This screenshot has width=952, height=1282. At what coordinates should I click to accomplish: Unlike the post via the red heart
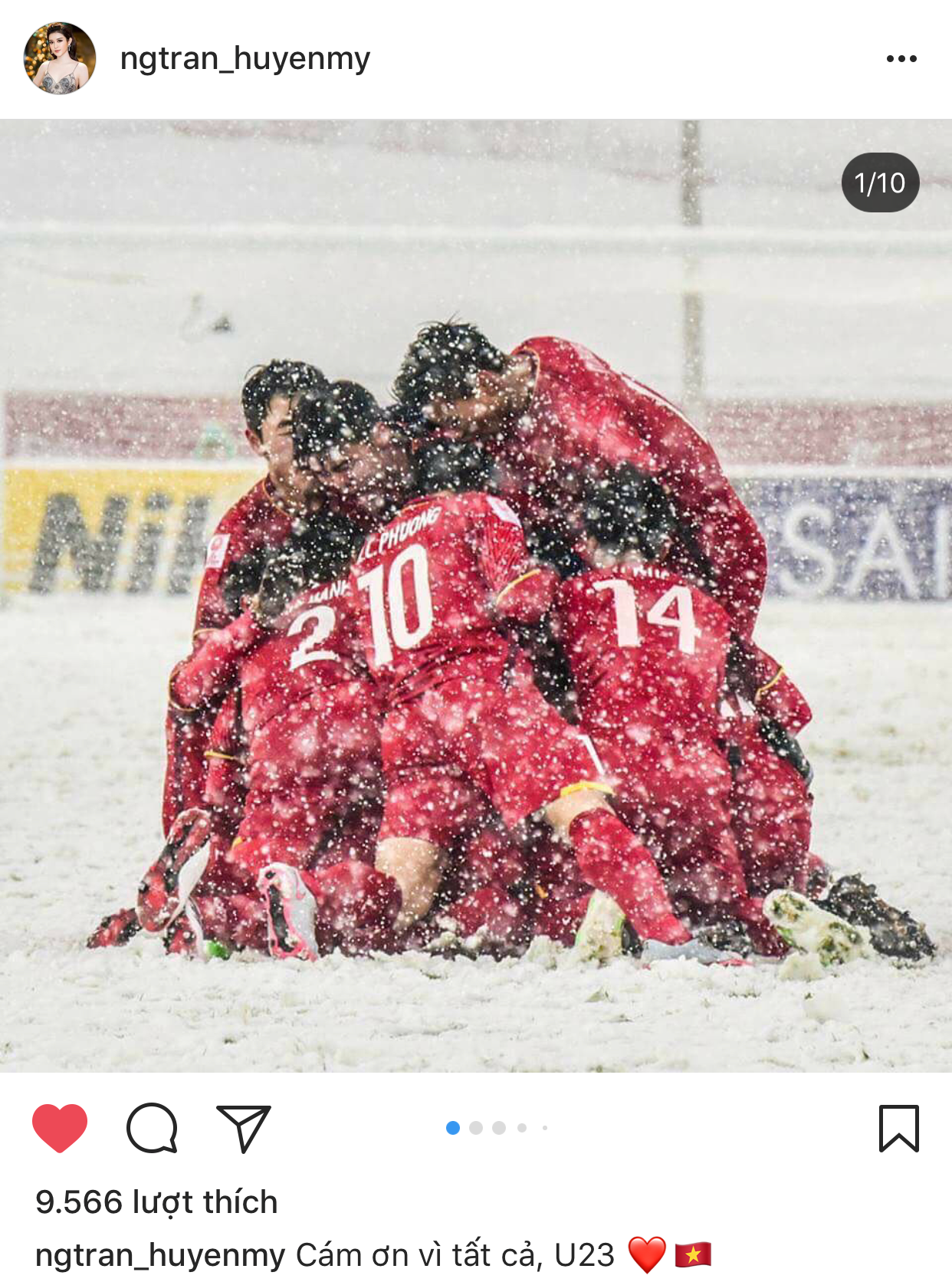60,1127
